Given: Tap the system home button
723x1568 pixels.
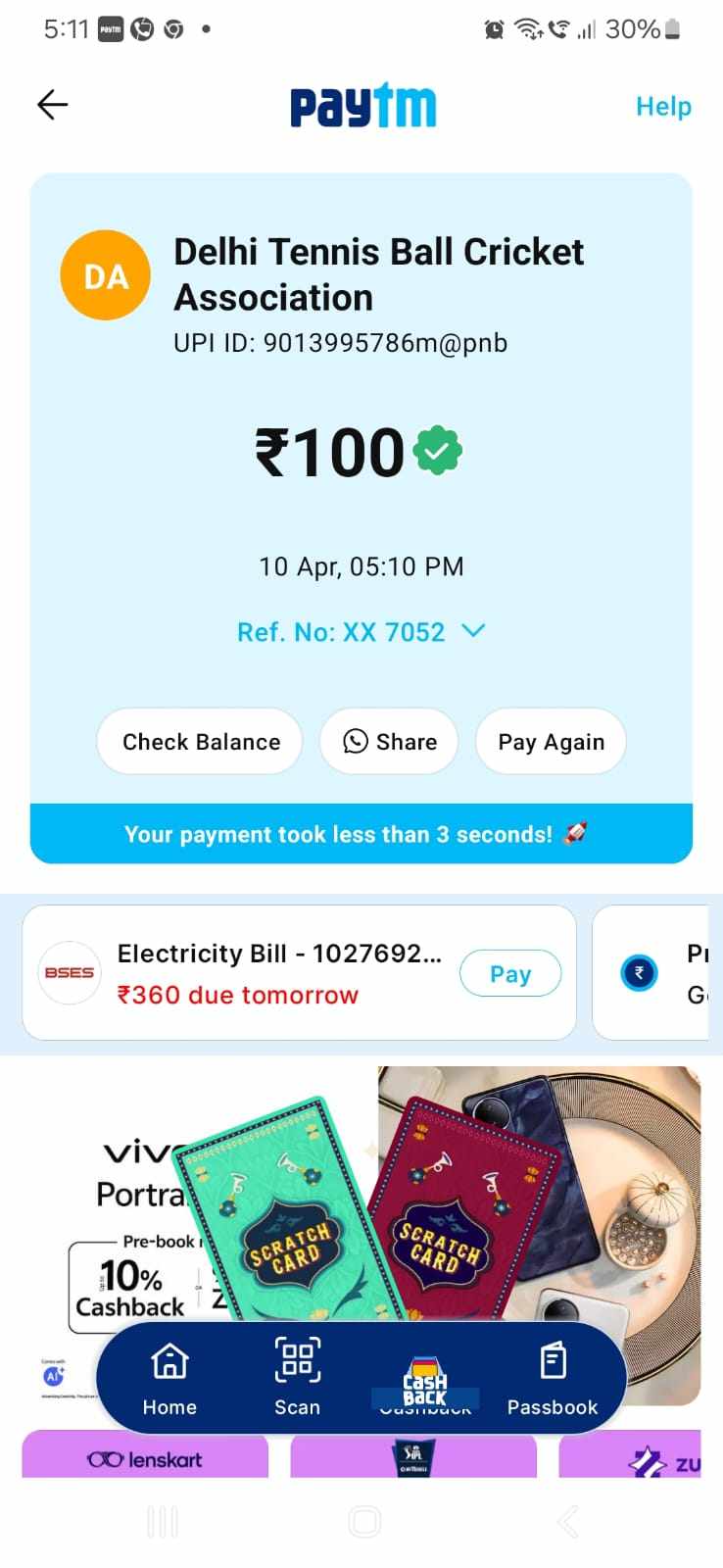Looking at the screenshot, I should 363,1522.
